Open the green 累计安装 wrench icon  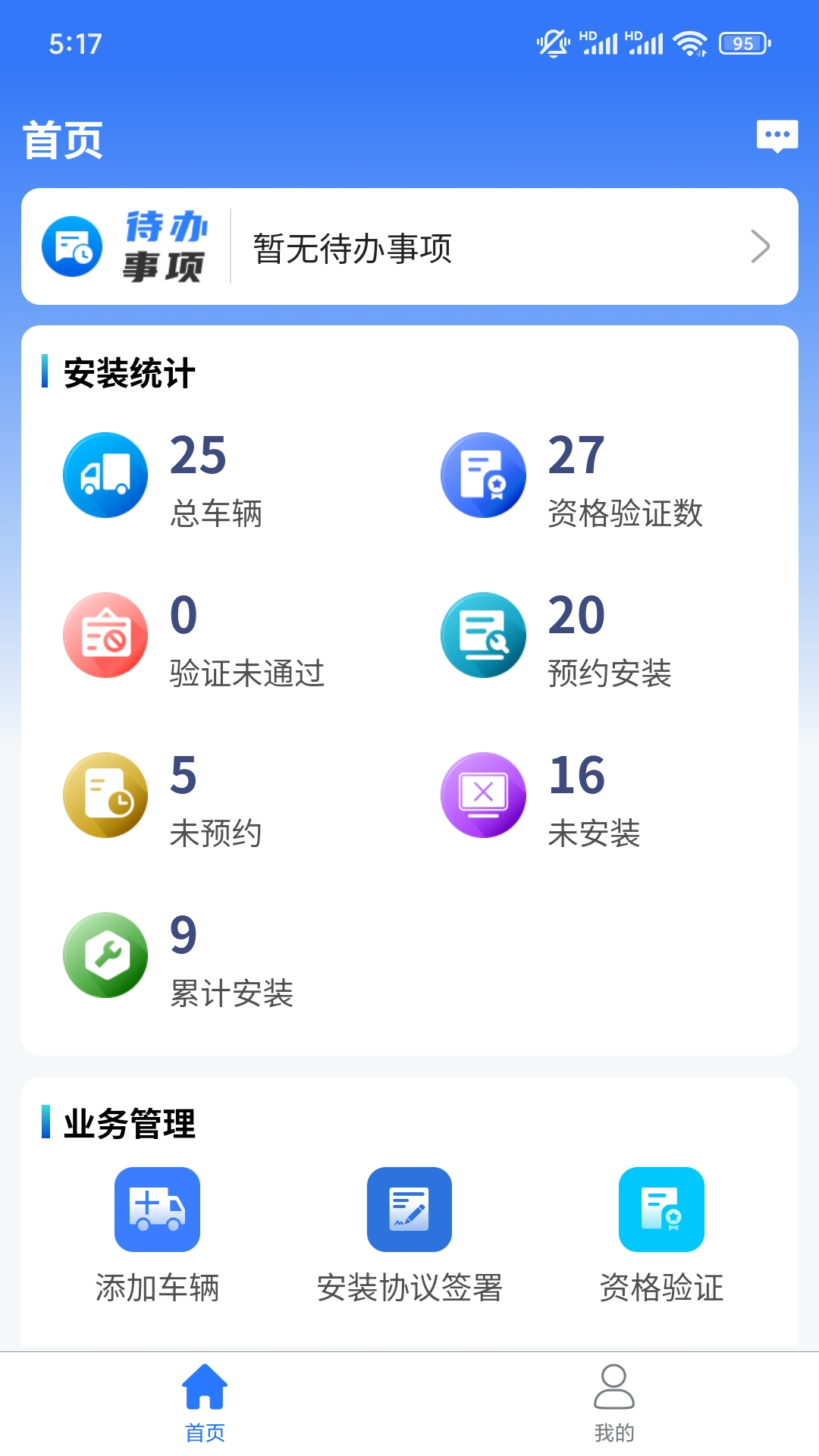tap(104, 955)
